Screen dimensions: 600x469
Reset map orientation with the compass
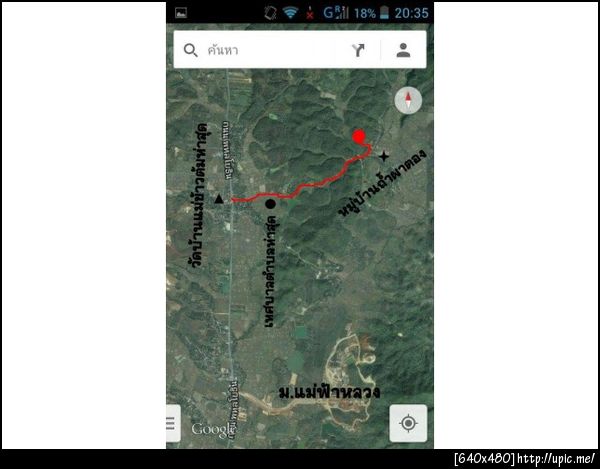[408, 100]
